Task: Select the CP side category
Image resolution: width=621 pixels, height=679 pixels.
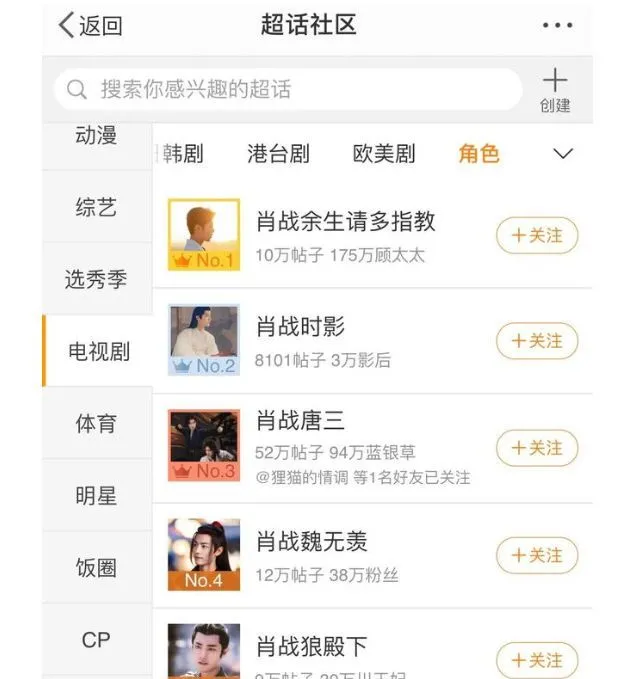Action: coord(96,640)
